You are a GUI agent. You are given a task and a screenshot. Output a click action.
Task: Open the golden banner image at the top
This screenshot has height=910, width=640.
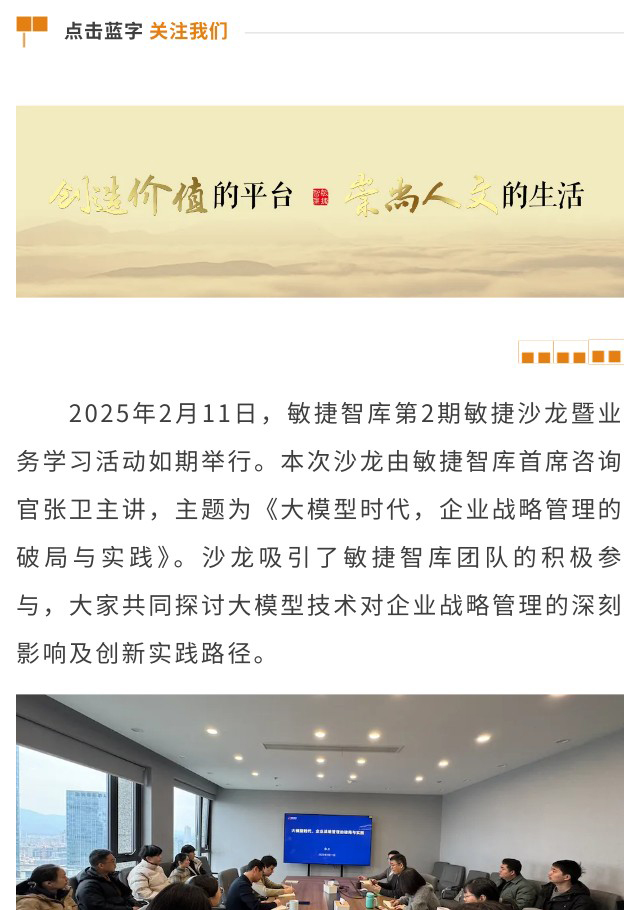click(319, 201)
